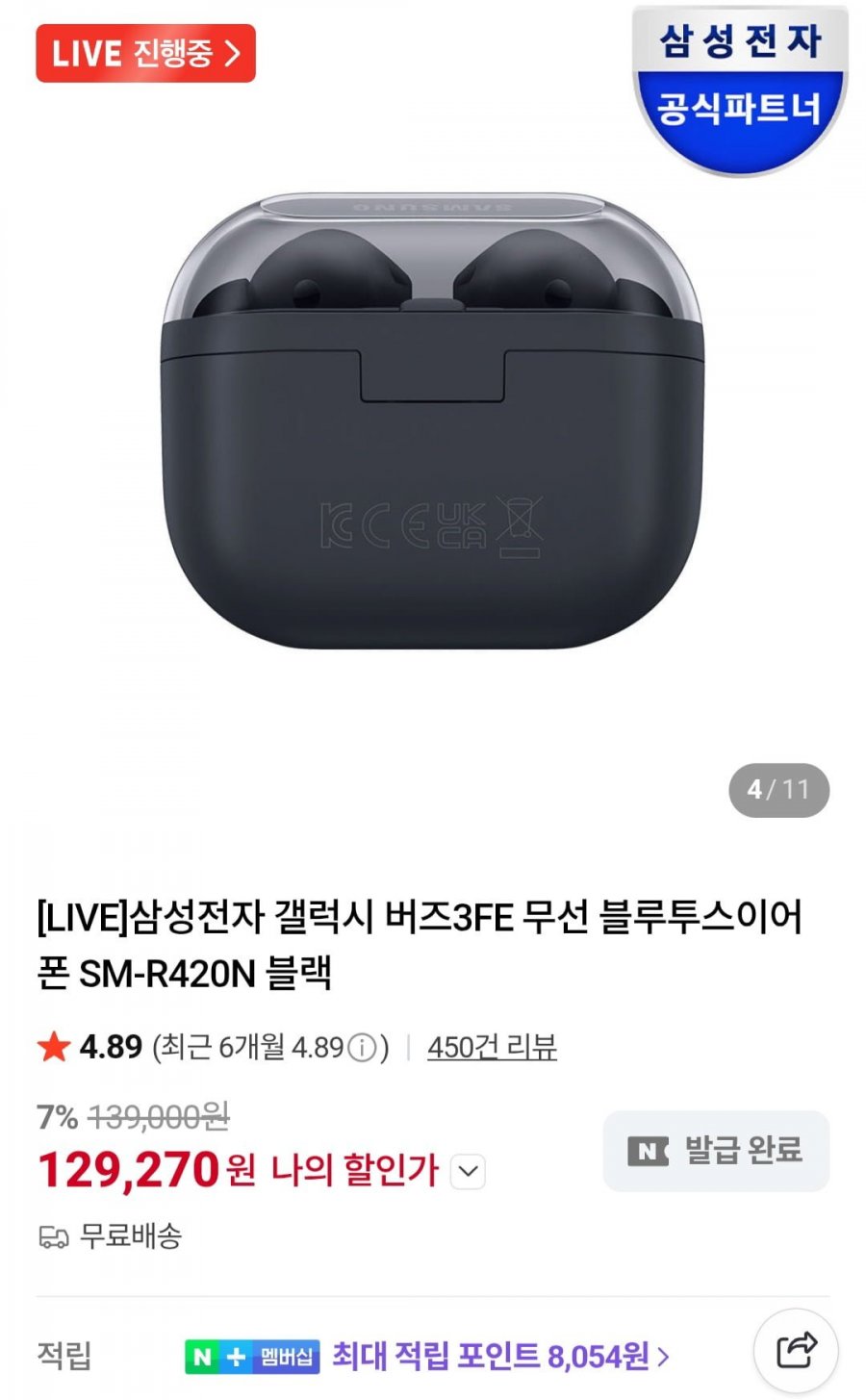Open the 450건 리뷰 reviews link
Viewport: 866px width, 1400px height.
[x=492, y=1047]
